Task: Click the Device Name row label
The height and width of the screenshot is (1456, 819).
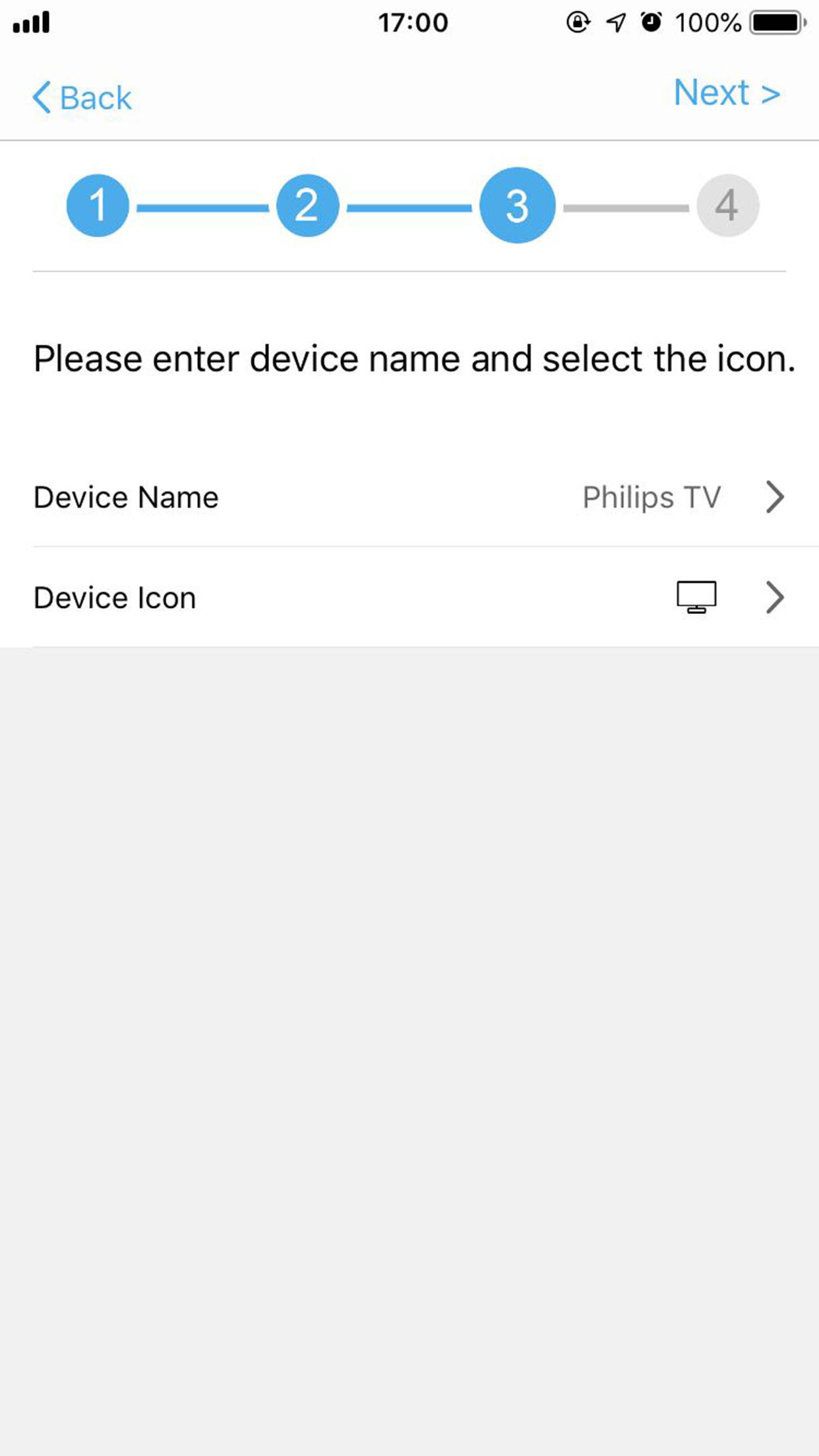Action: (x=126, y=498)
